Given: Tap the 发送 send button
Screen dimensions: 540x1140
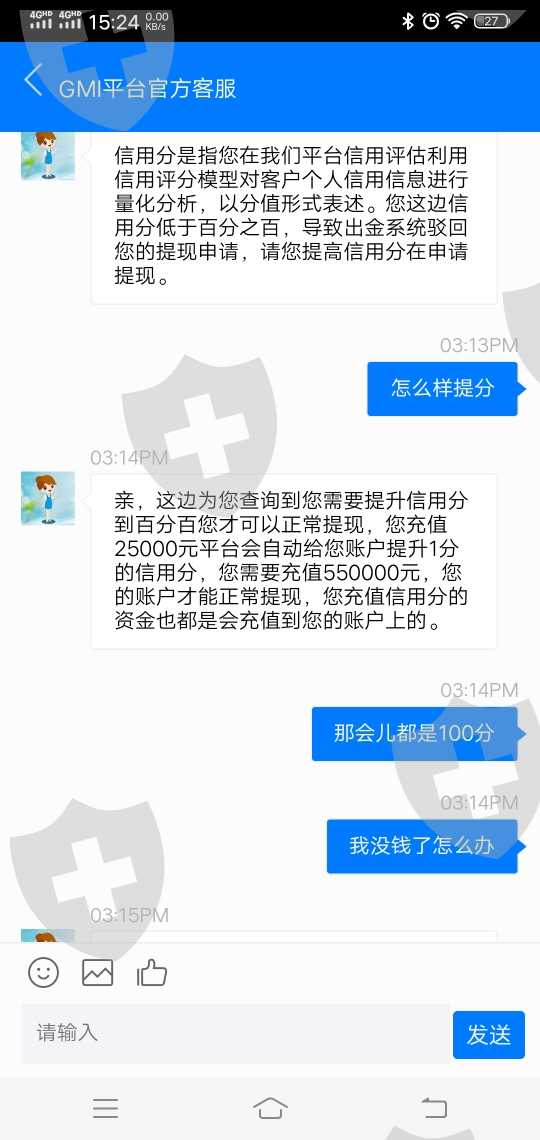Looking at the screenshot, I should [488, 1035].
